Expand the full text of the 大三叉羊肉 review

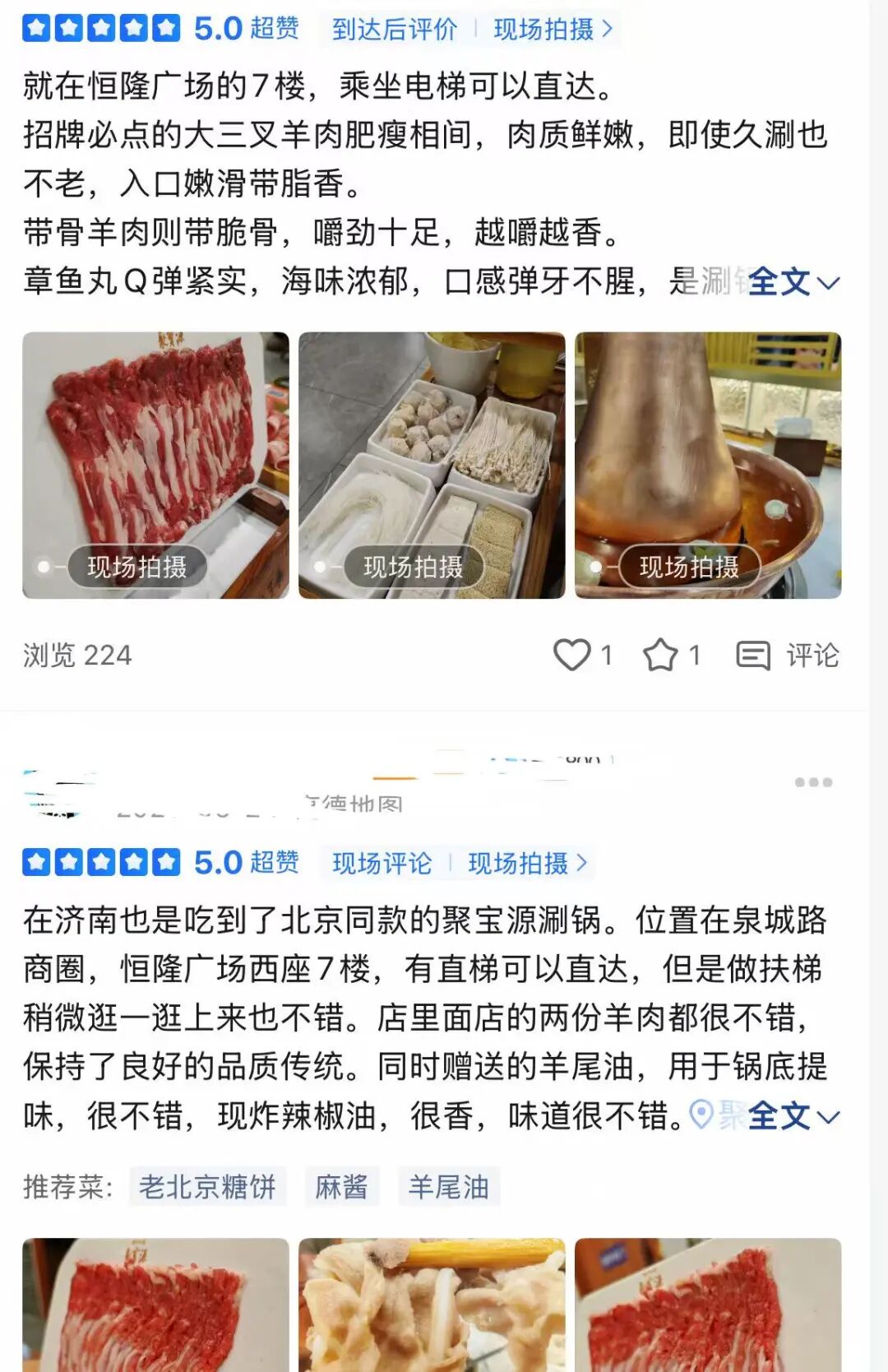click(792, 282)
